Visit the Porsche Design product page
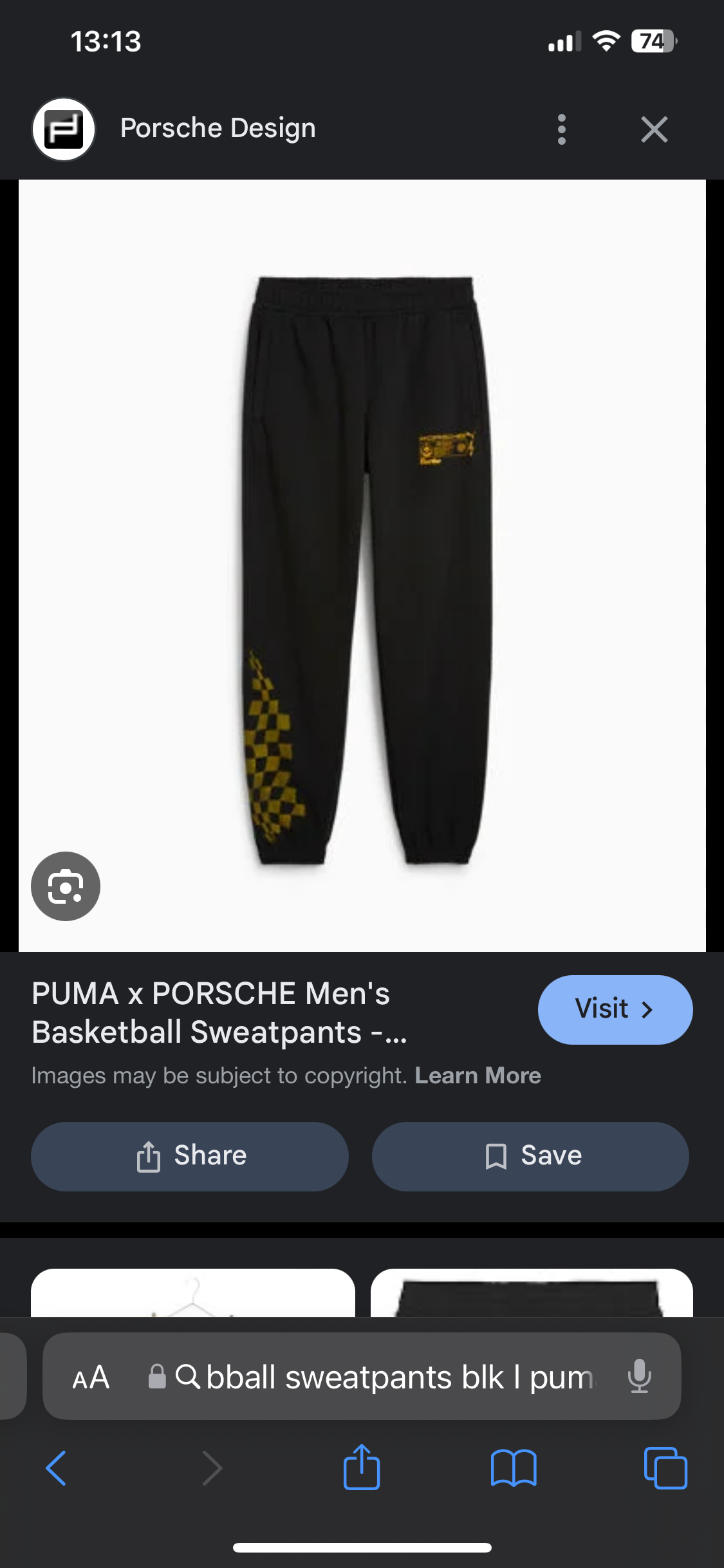 pos(615,1009)
